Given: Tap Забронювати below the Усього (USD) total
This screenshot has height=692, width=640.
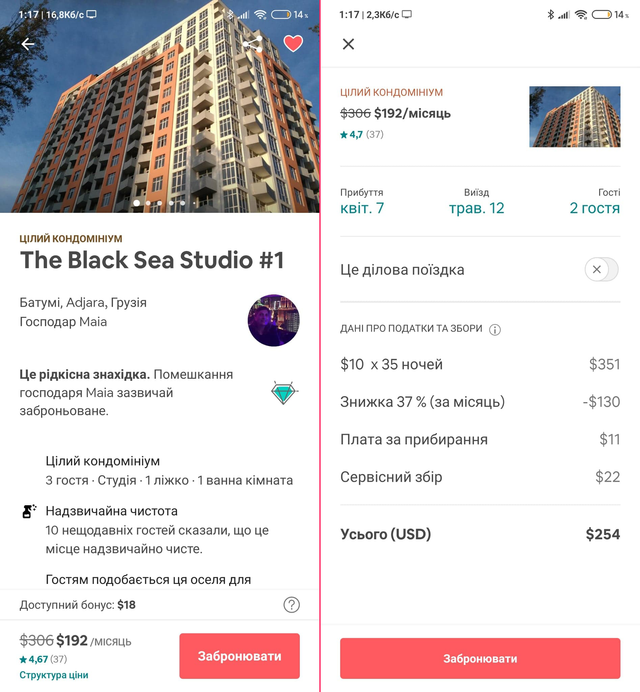Looking at the screenshot, I should tap(480, 659).
